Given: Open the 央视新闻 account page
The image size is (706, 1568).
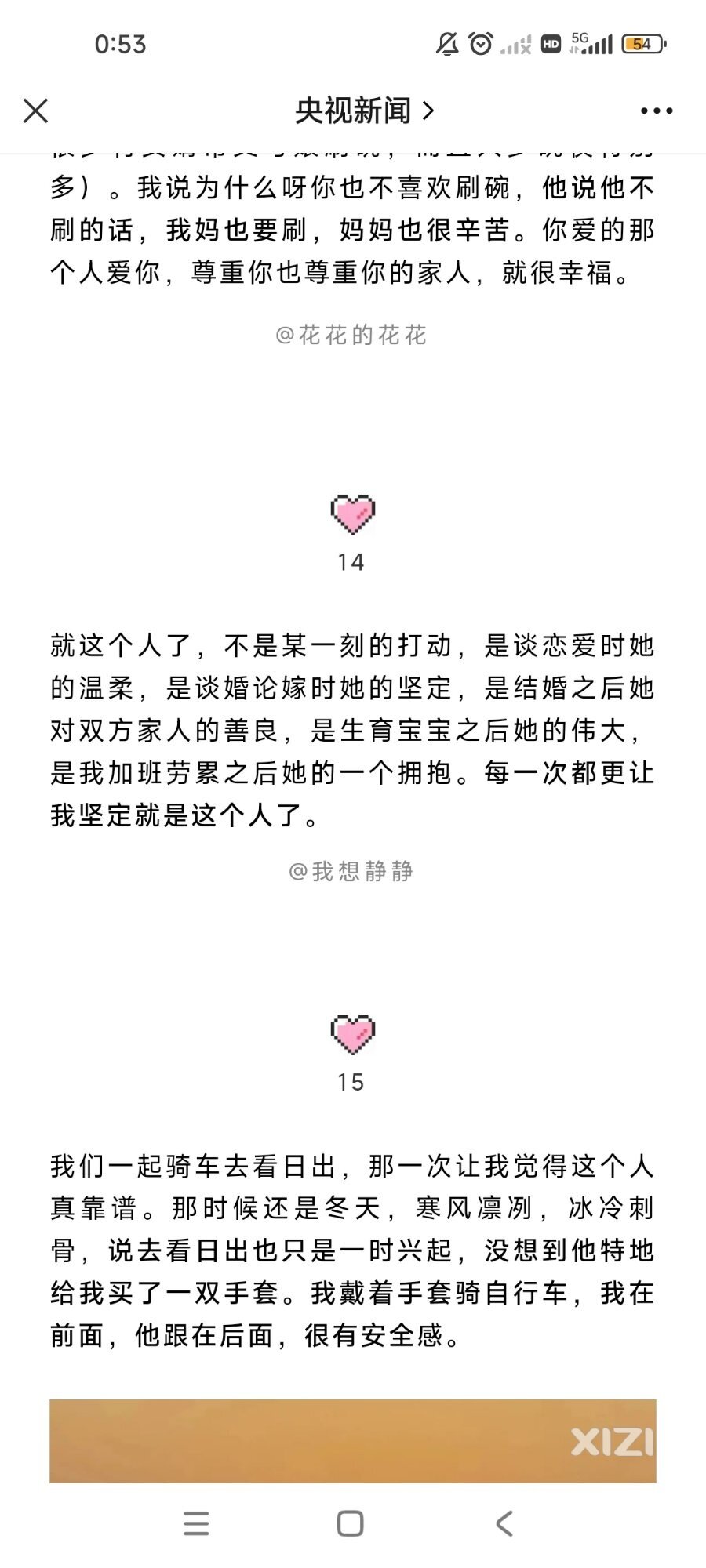Looking at the screenshot, I should [x=363, y=111].
